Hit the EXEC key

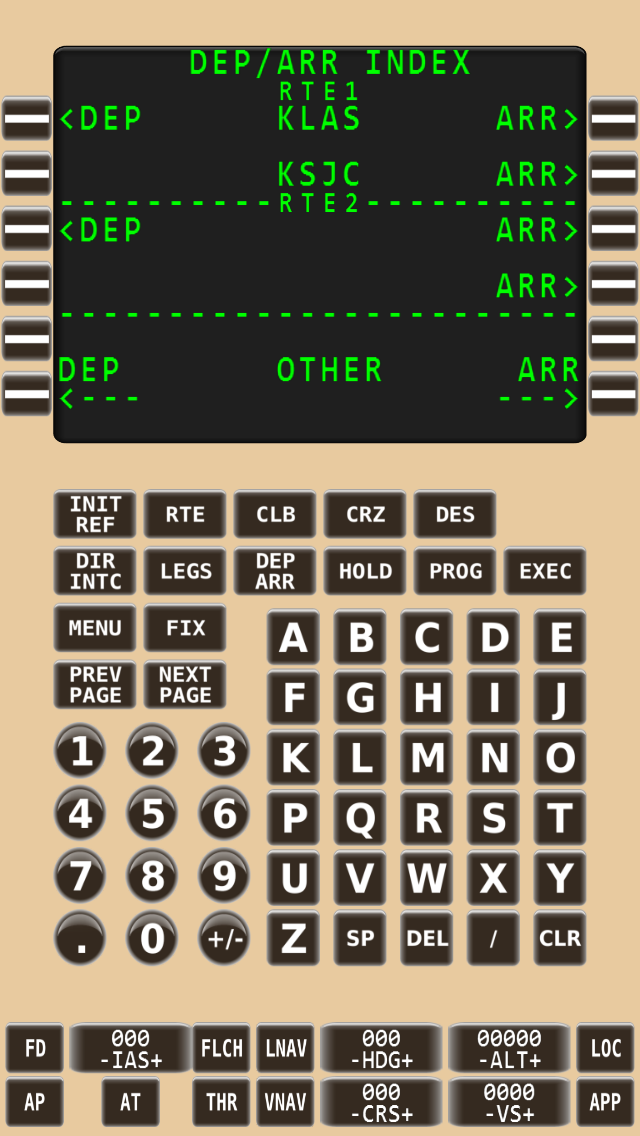click(544, 571)
